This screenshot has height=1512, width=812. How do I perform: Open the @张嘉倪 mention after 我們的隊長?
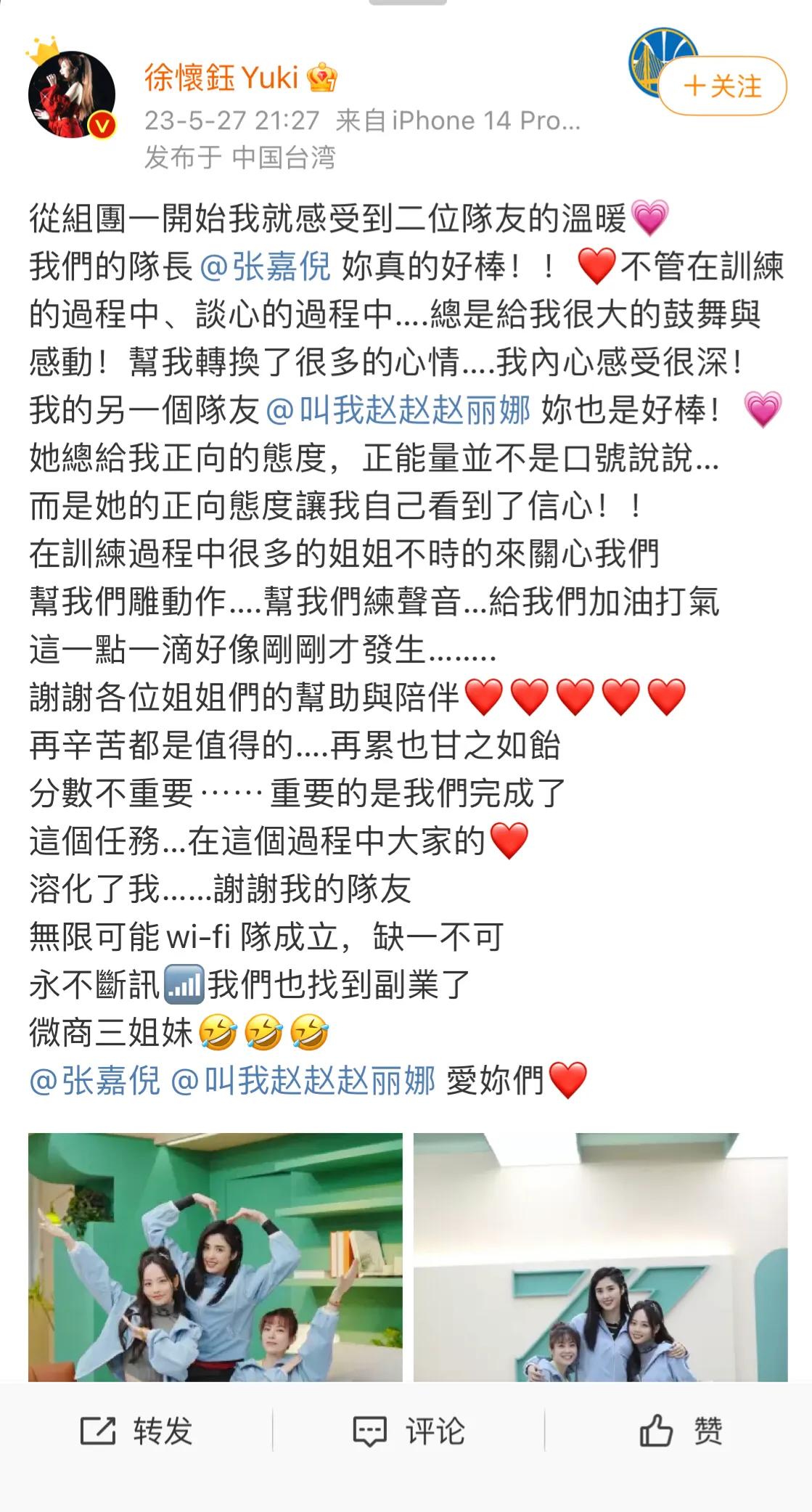pos(265,266)
